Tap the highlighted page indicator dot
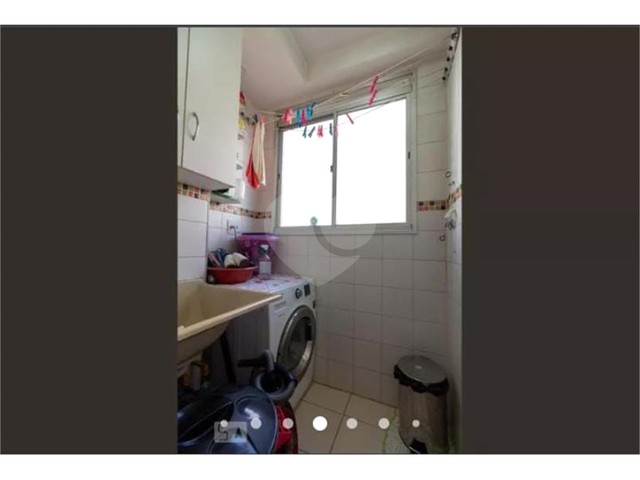The width and height of the screenshot is (640, 480). coord(319,423)
